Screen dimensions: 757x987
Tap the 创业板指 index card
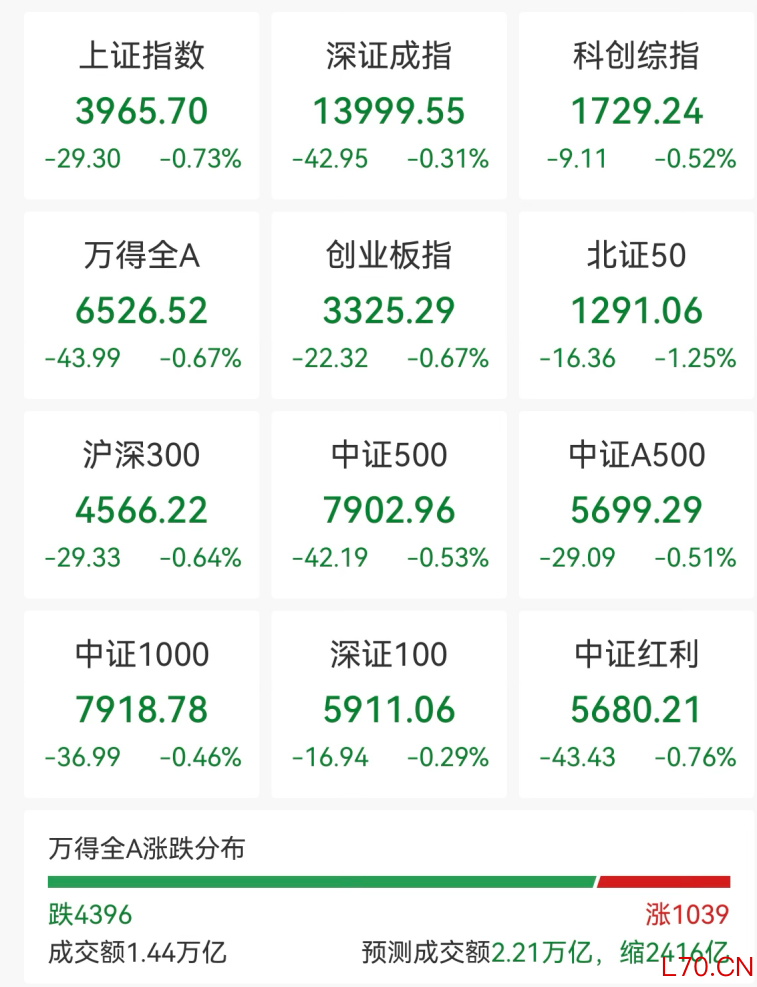389,306
